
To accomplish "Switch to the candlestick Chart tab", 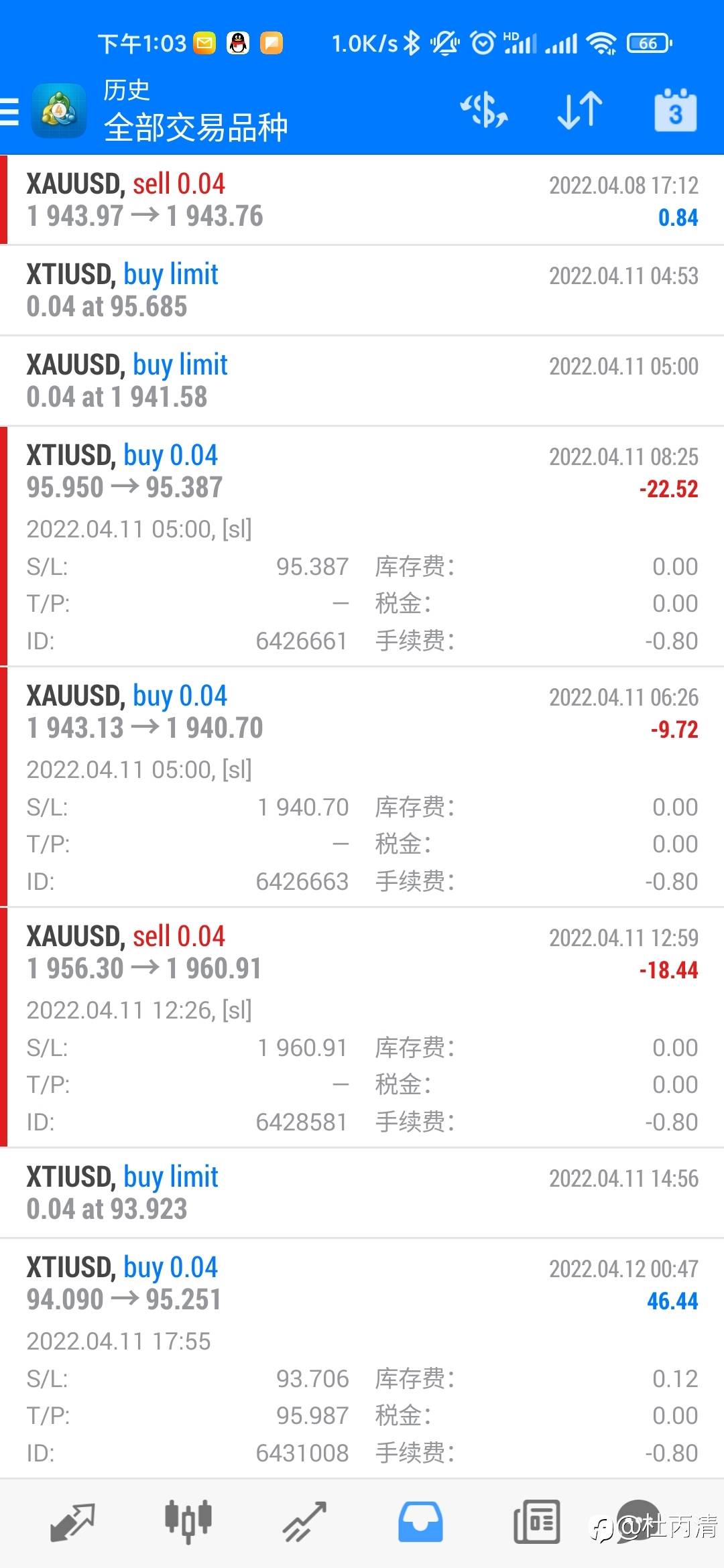I will point(188,1522).
